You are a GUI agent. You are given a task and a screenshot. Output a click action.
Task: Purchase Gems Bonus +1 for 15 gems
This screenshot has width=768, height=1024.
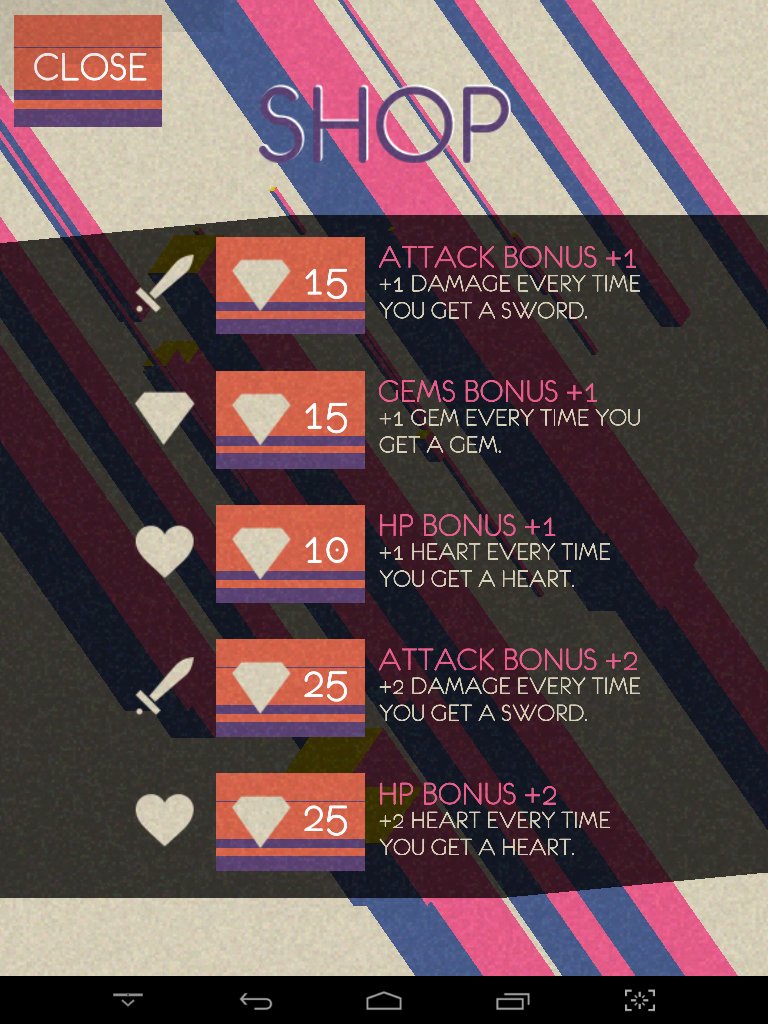coord(290,419)
